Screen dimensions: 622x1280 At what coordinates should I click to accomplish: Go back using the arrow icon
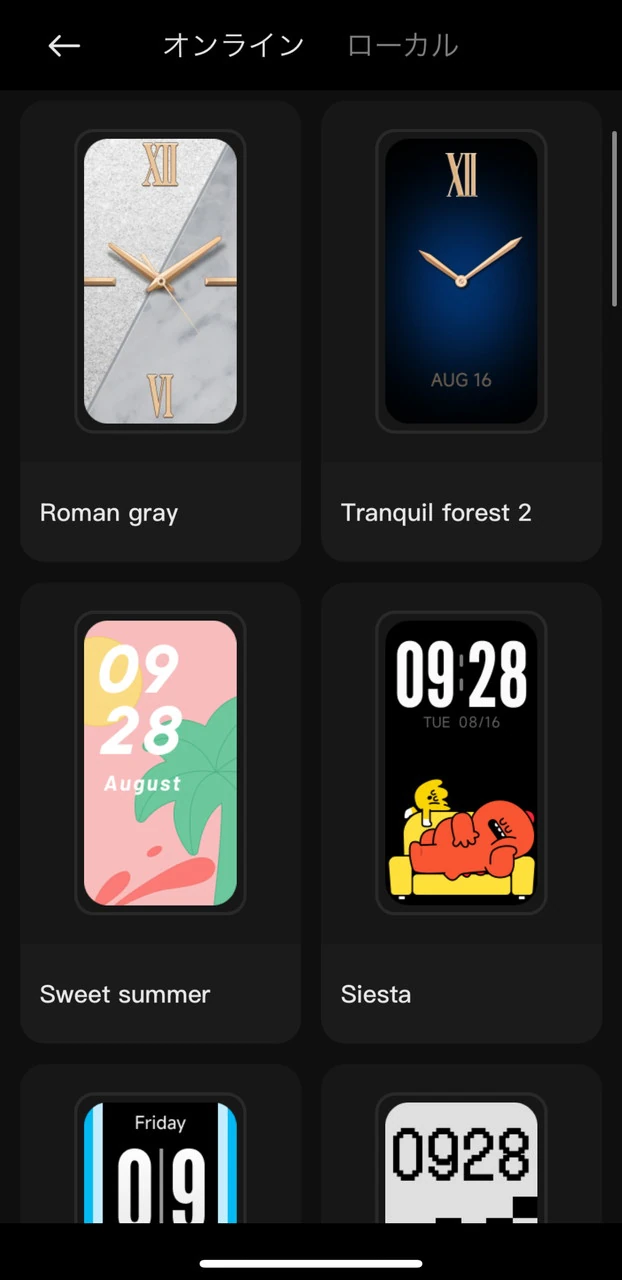coord(64,45)
